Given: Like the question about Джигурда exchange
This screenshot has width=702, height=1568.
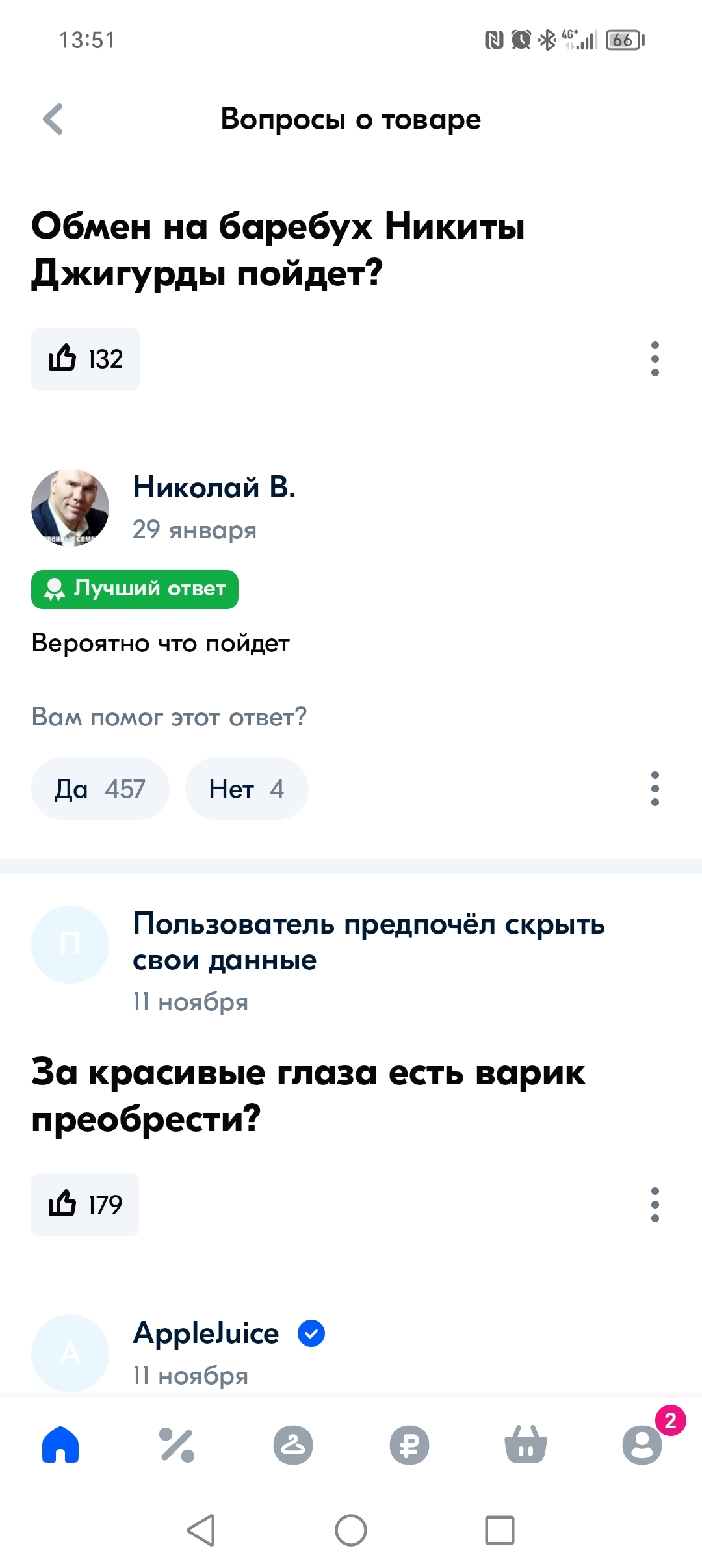Looking at the screenshot, I should pos(85,359).
